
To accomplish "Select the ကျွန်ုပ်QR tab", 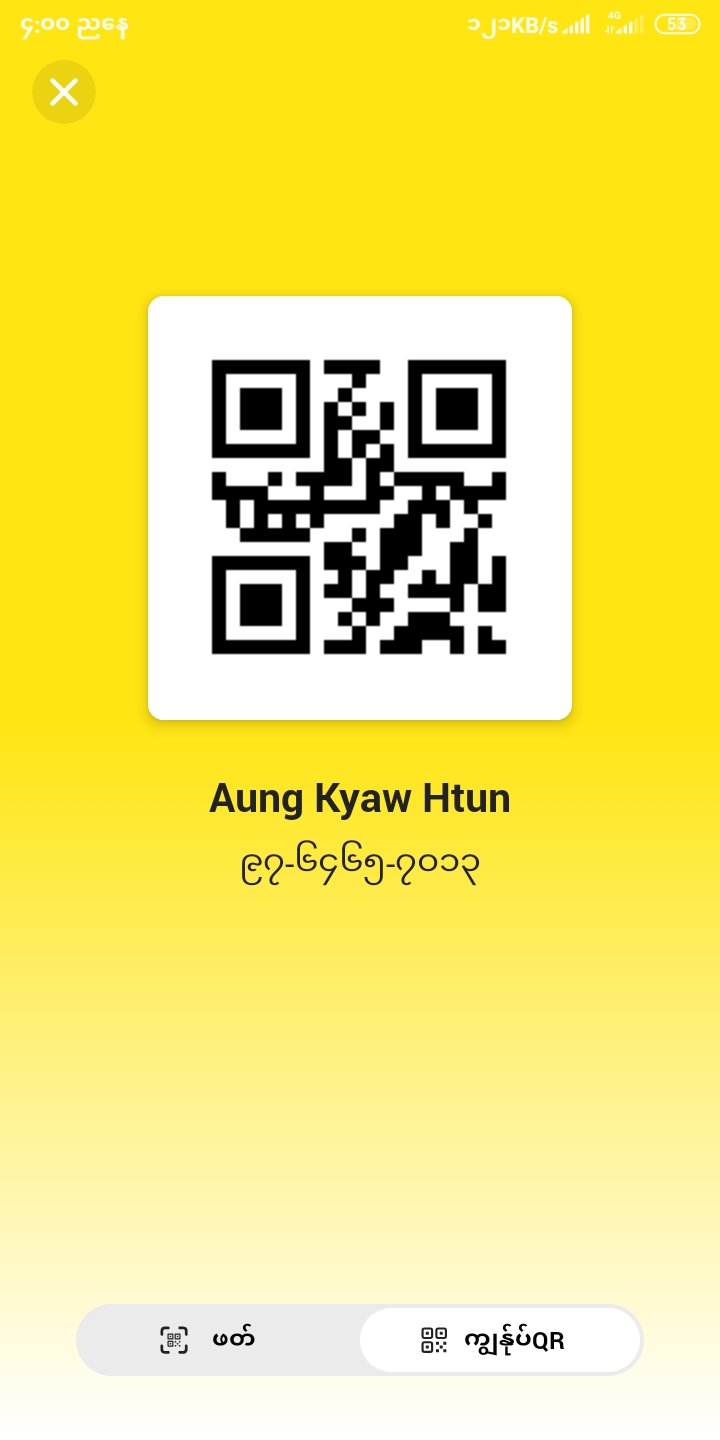I will [x=500, y=1340].
